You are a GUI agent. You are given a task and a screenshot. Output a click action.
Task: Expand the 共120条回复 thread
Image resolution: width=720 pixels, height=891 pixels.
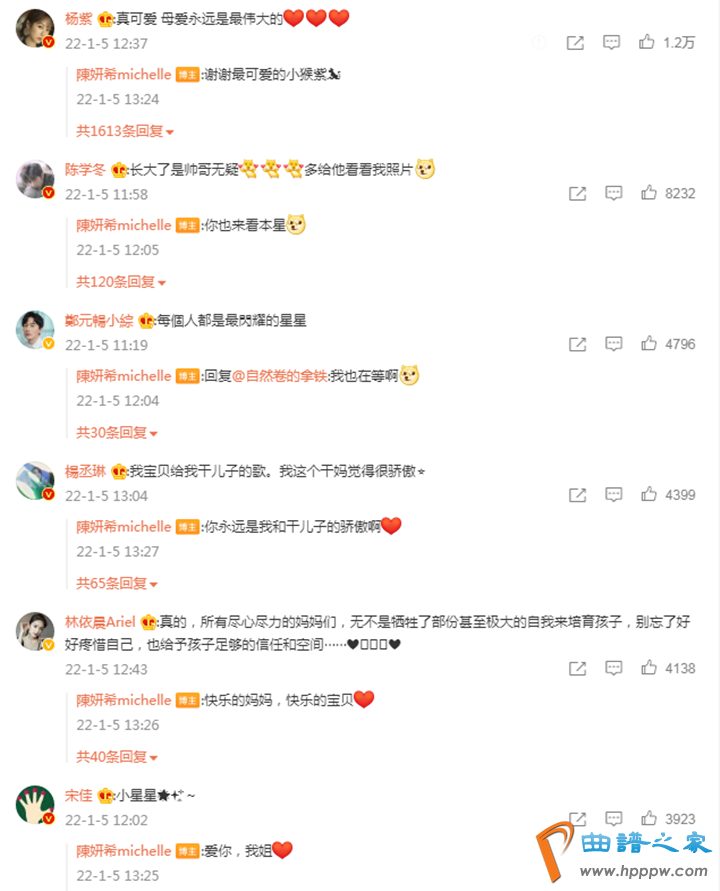point(121,282)
